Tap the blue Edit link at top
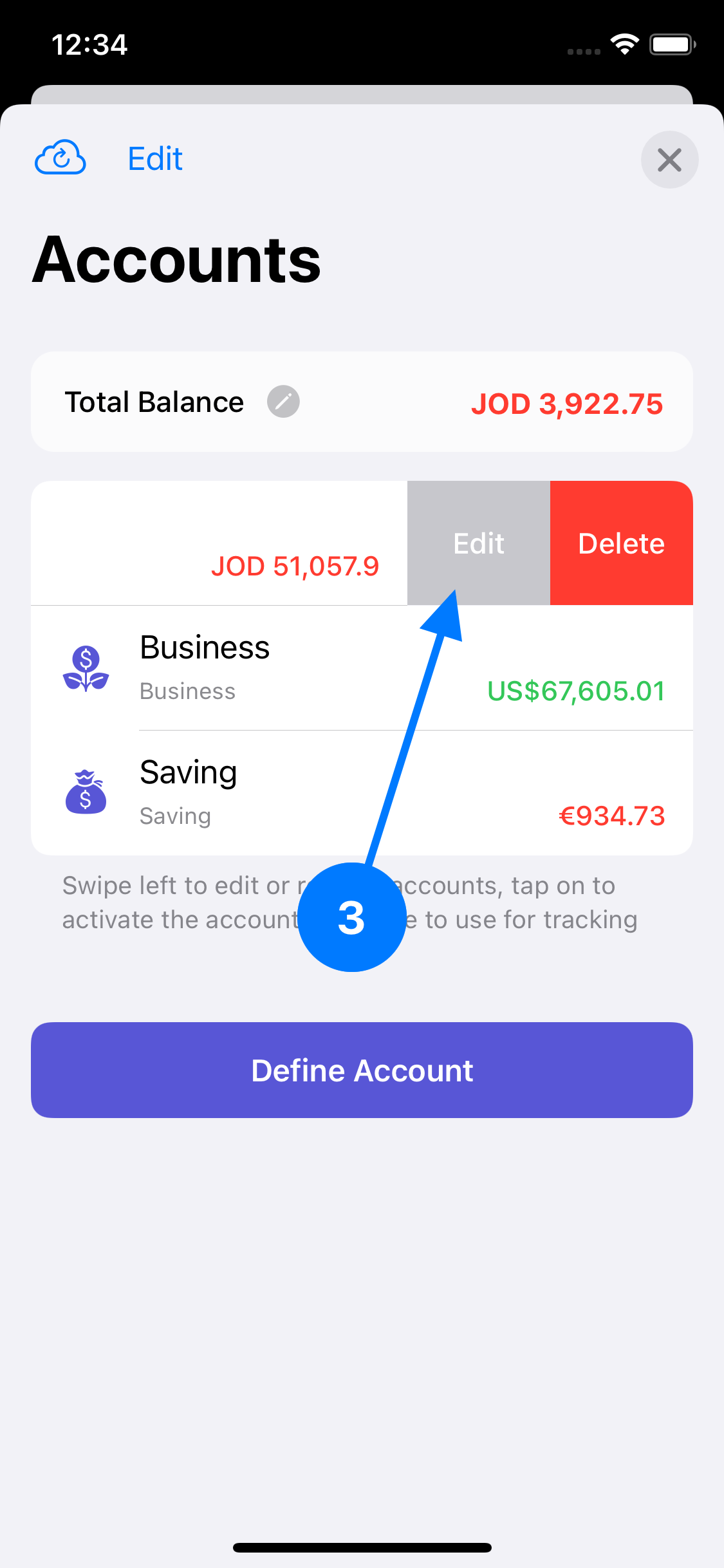The height and width of the screenshot is (1568, 724). pyautogui.click(x=155, y=159)
